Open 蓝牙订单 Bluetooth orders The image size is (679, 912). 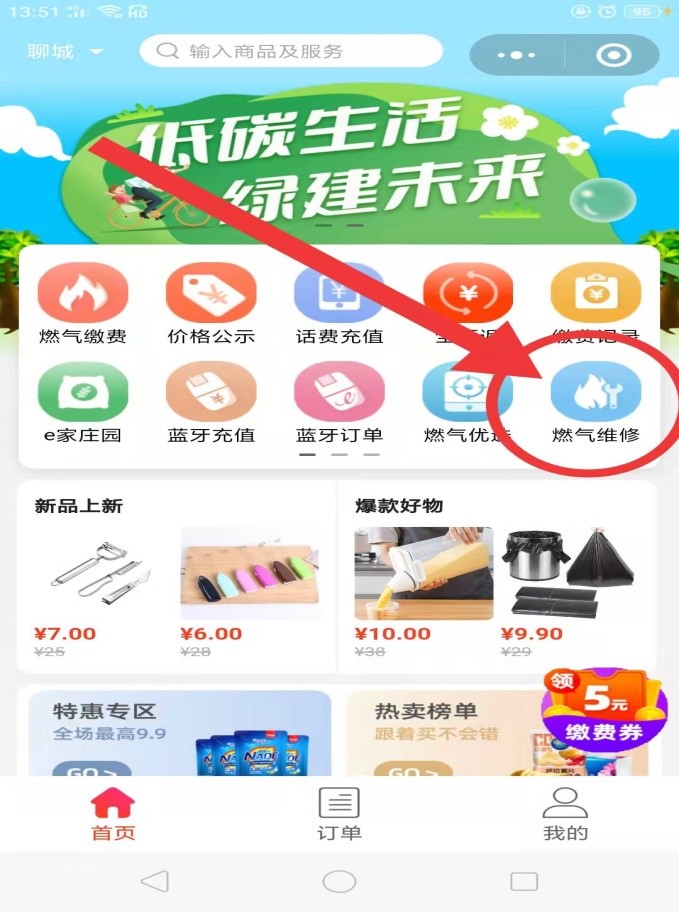pyautogui.click(x=339, y=401)
